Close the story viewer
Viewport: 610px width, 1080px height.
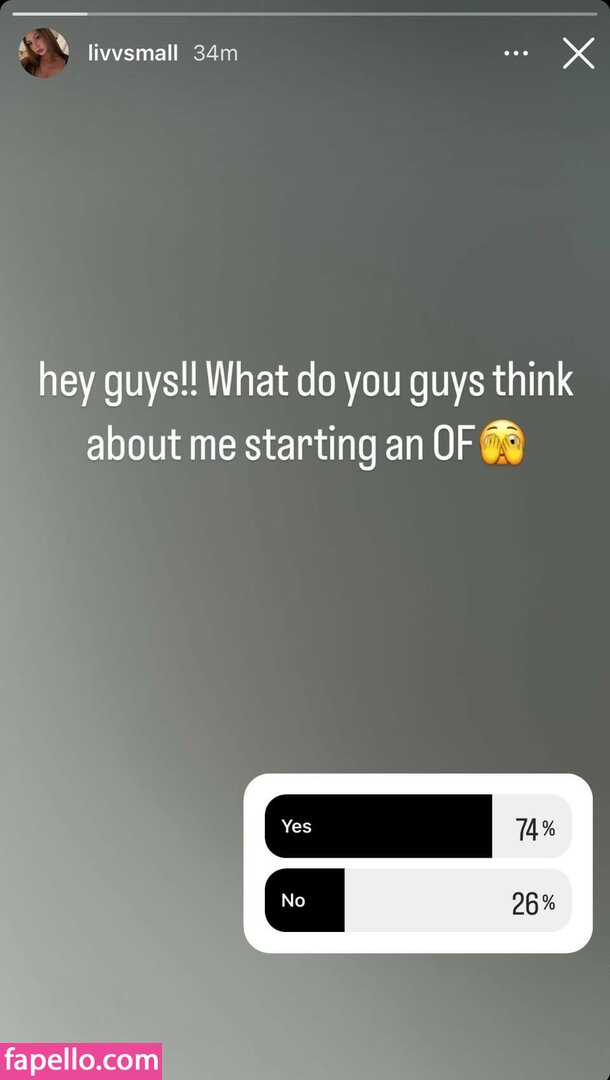[x=578, y=53]
